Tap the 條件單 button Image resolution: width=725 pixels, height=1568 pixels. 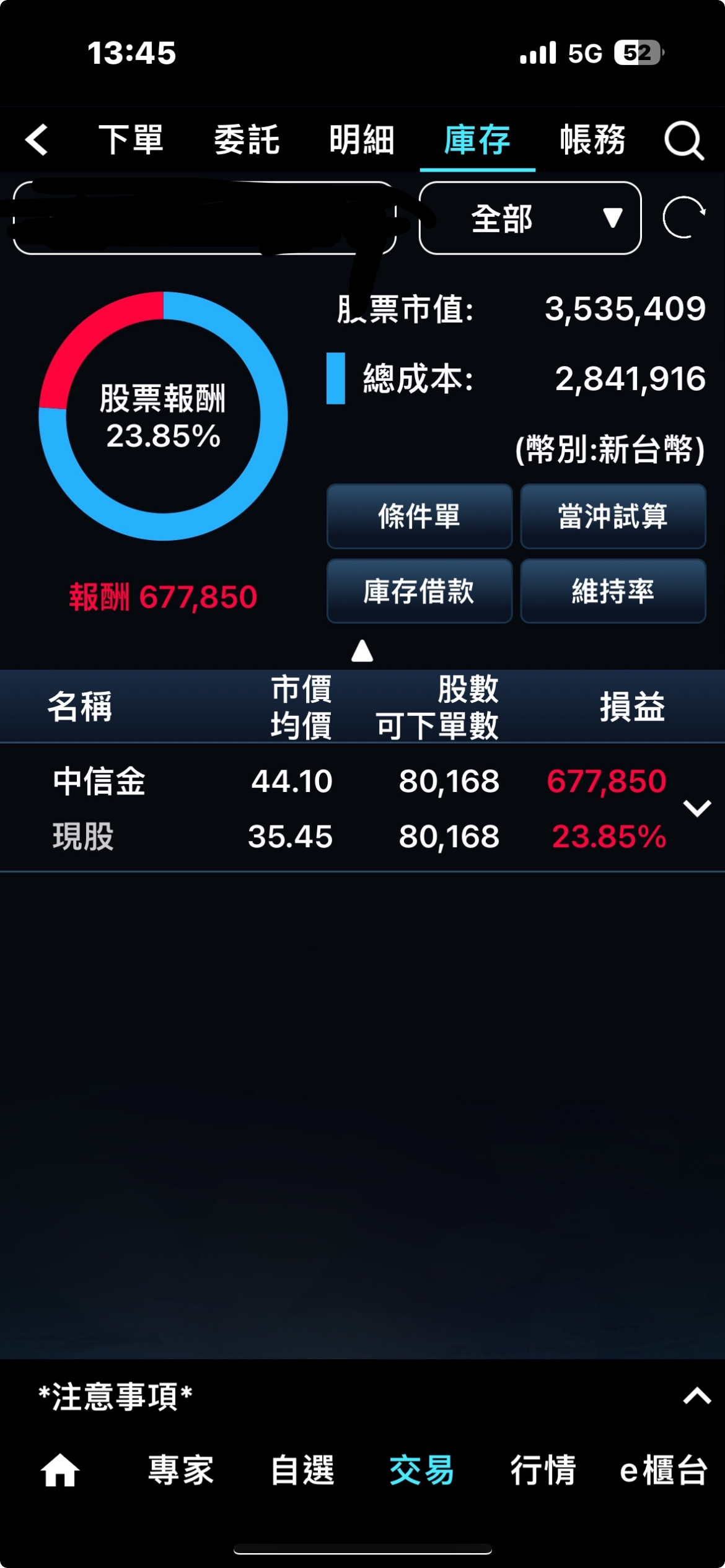[420, 516]
